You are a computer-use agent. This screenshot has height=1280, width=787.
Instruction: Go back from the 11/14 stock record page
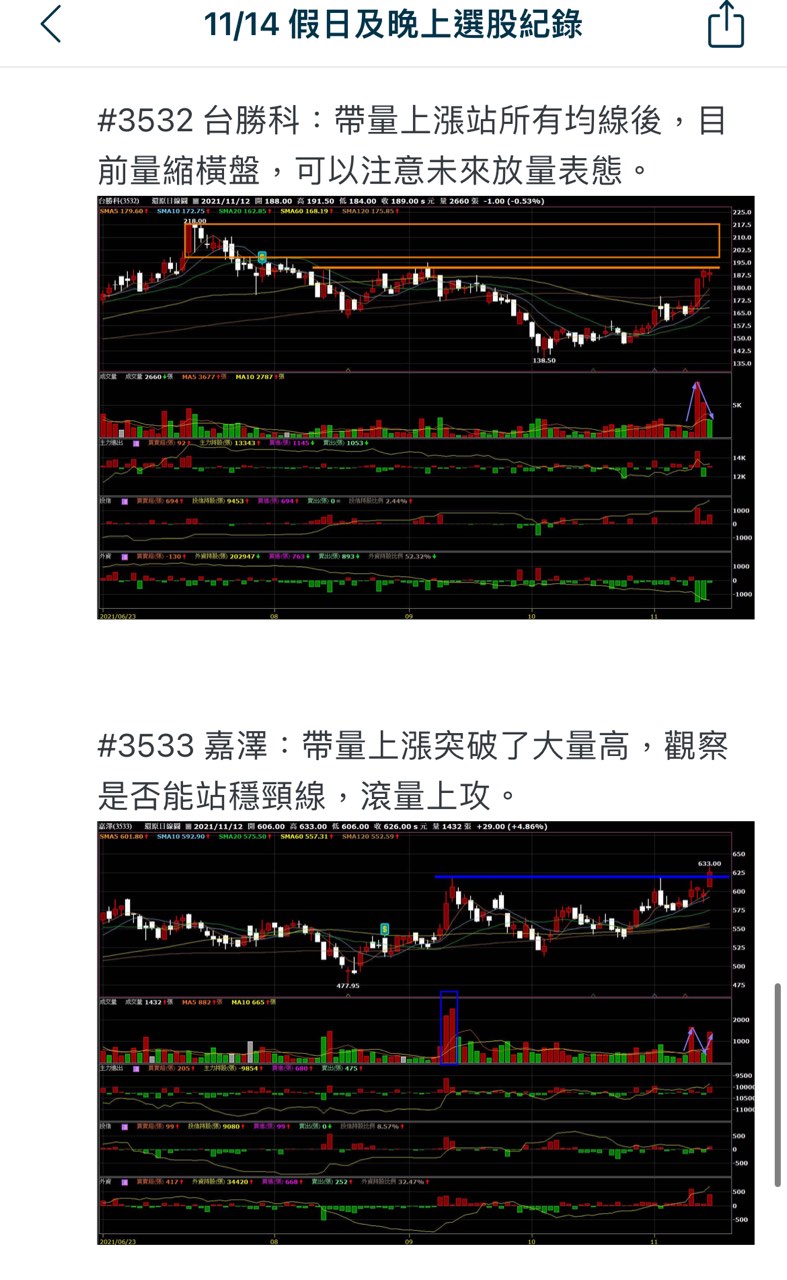51,24
